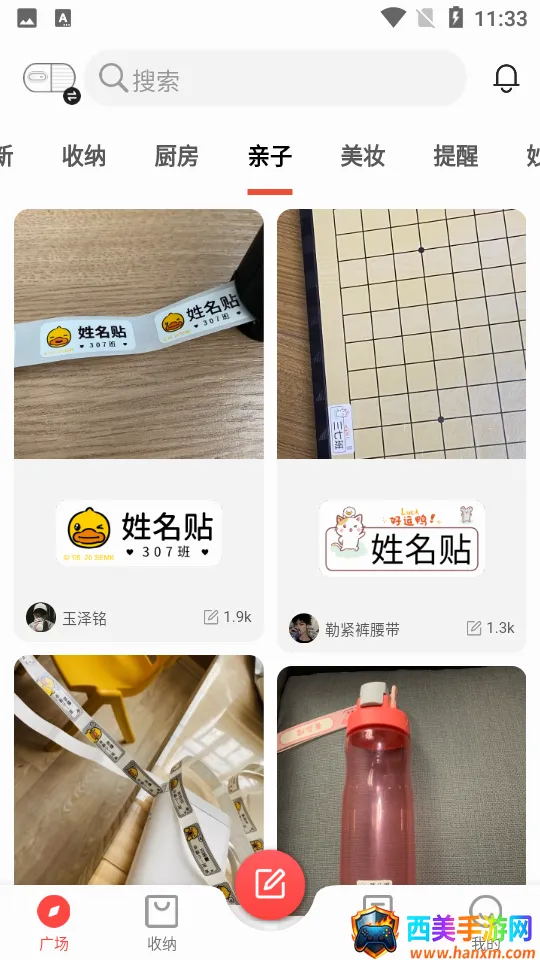View 勒紧裤腰带's profile avatar
Viewport: 540px width, 960px height.
[304, 628]
